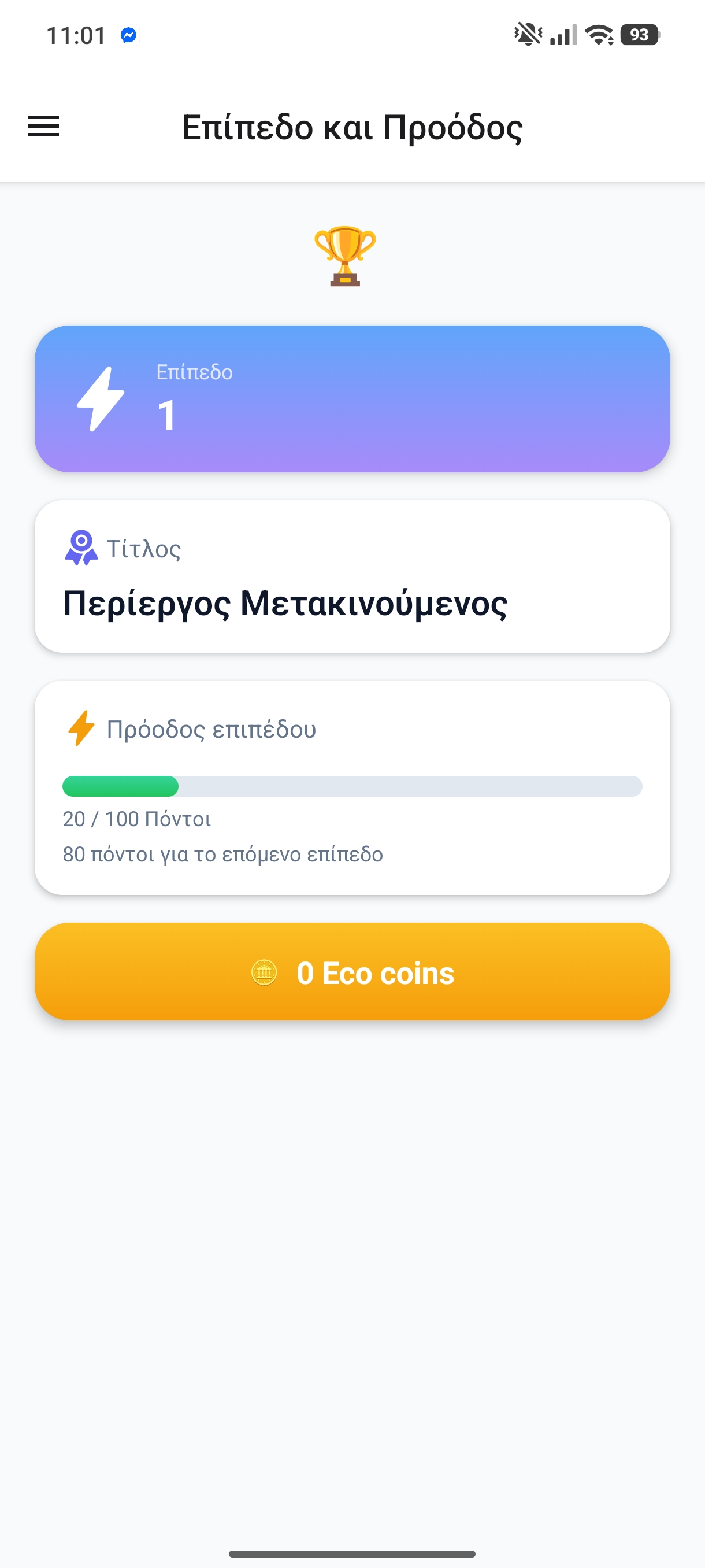
Task: Open the hamburger drawer menu
Action: click(43, 127)
